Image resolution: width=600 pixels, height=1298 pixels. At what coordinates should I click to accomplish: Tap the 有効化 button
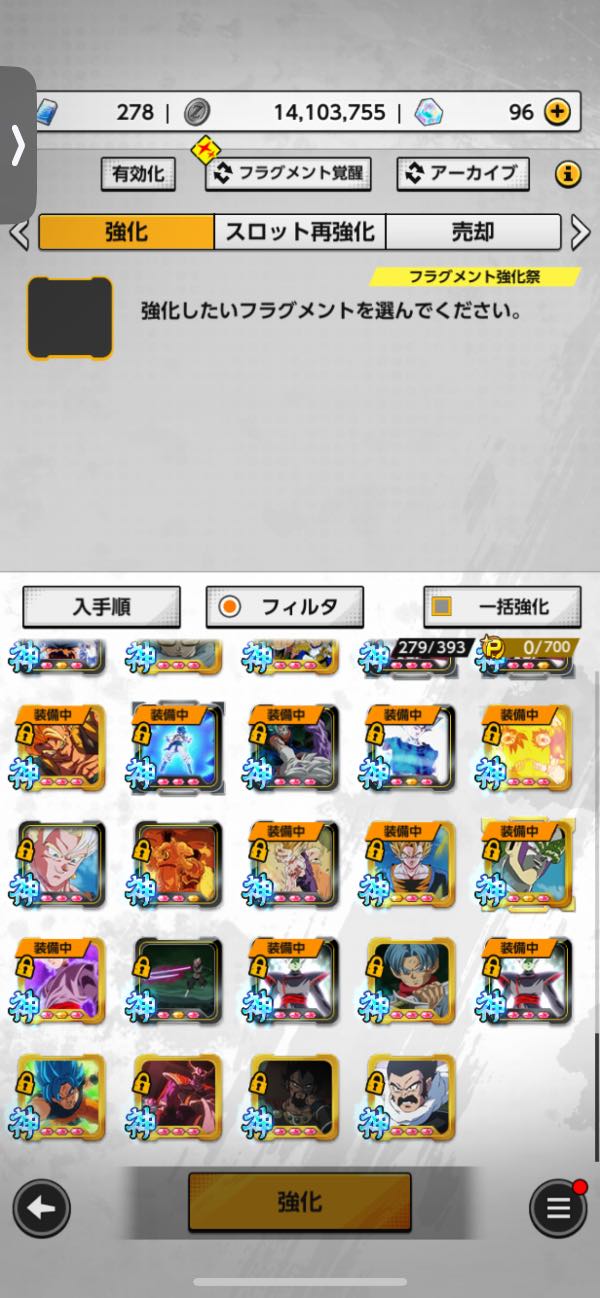pyautogui.click(x=138, y=174)
